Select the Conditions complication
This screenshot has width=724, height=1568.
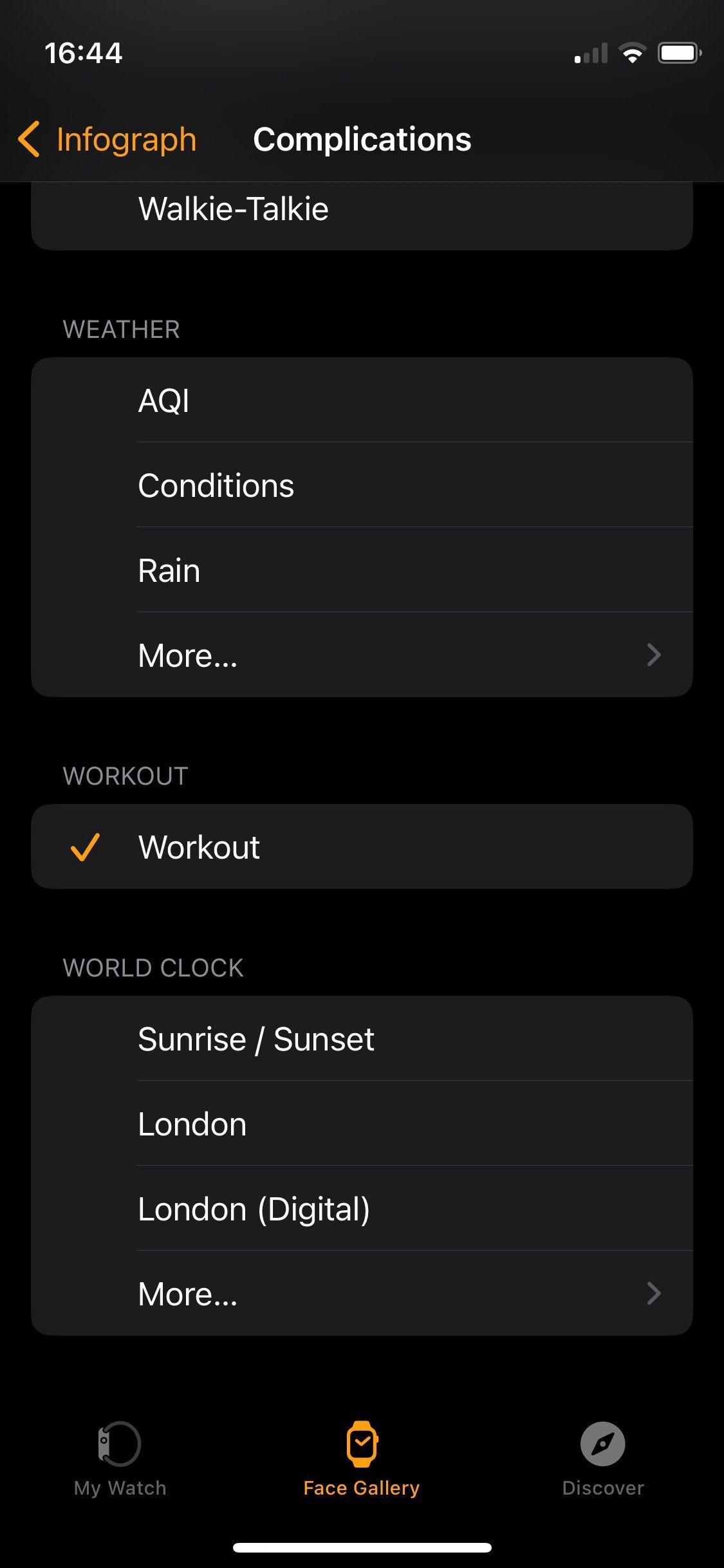click(362, 485)
